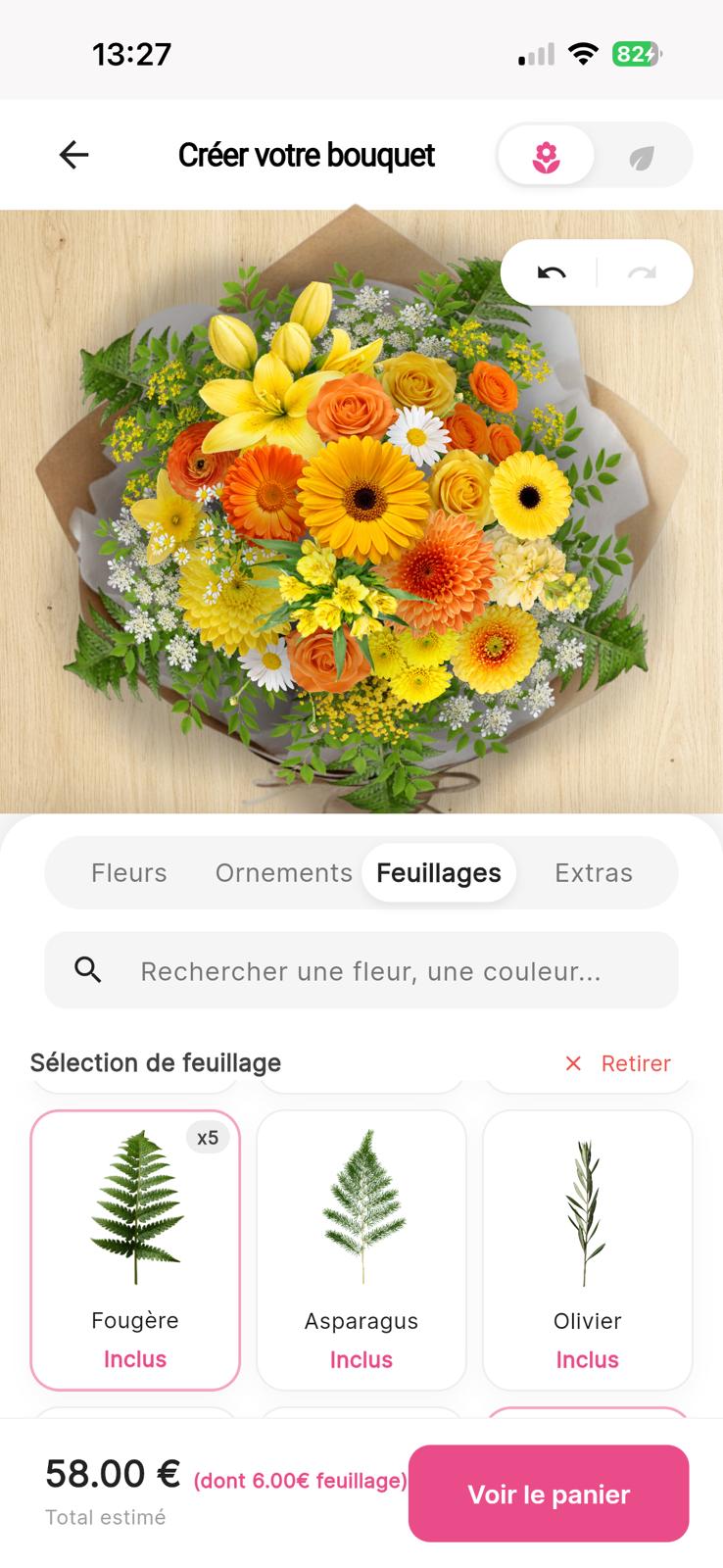Redo the last bouquet change
Screen dimensions: 723x1568
[x=642, y=272]
